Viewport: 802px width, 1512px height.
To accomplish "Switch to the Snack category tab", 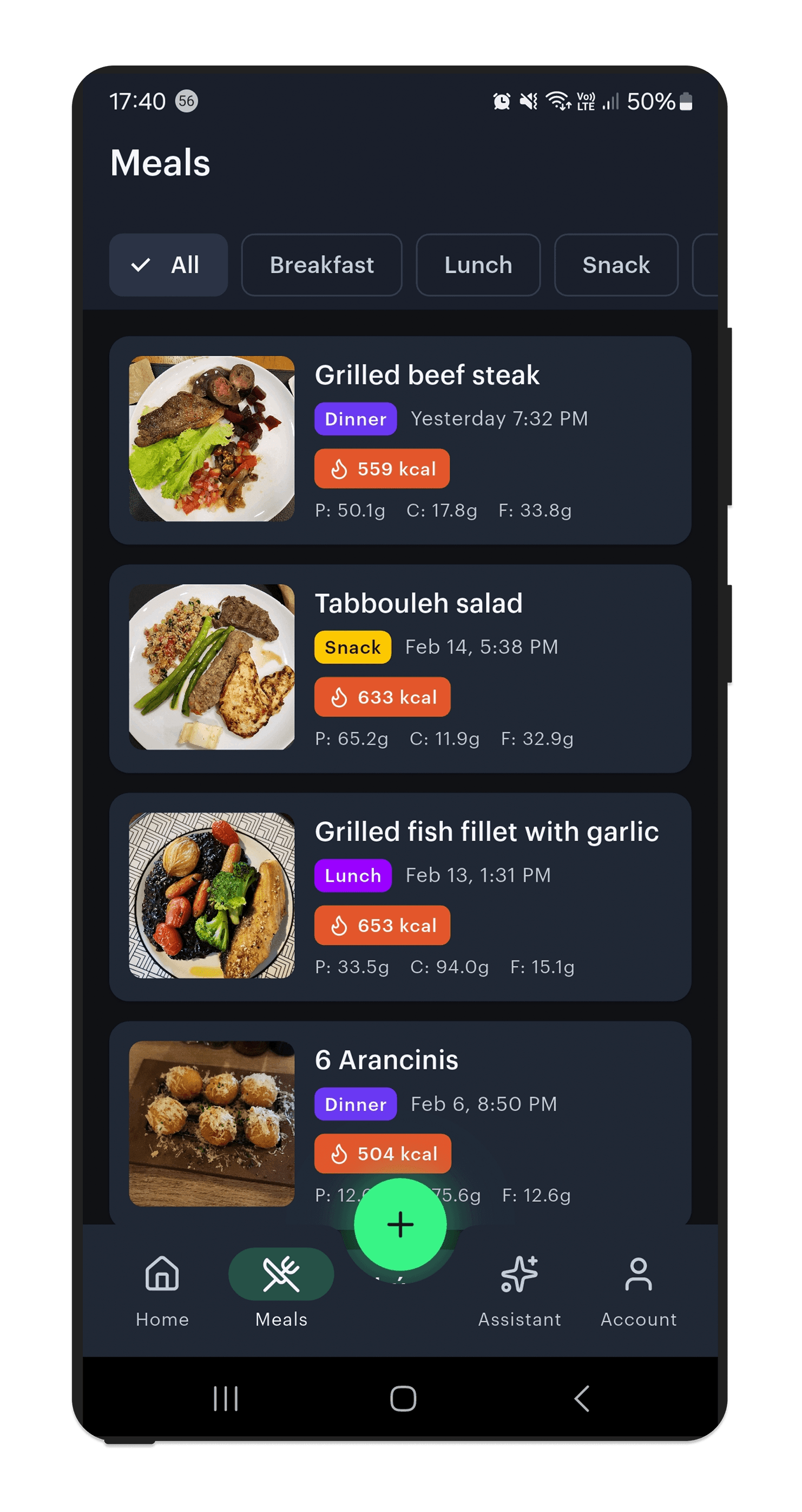I will pos(616,265).
